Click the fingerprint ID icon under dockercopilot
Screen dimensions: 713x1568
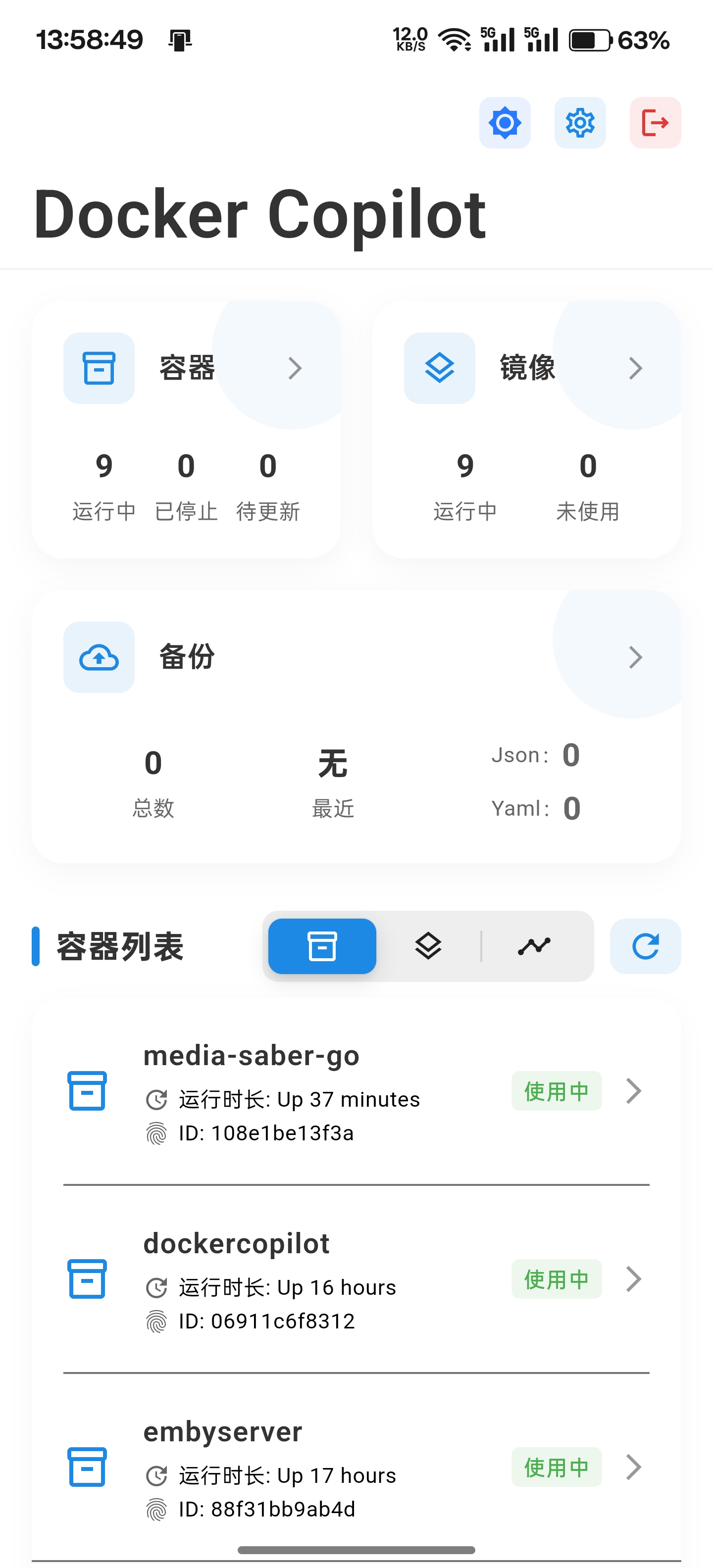(x=157, y=1321)
